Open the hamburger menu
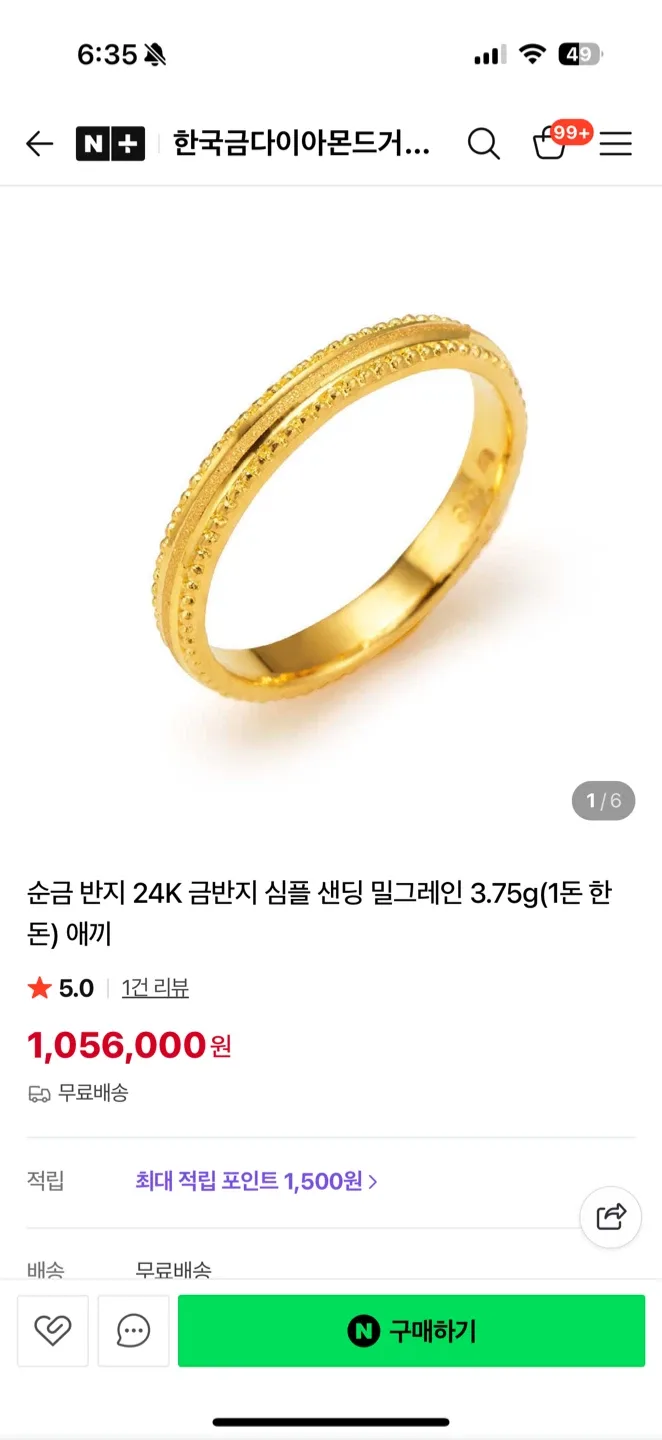The width and height of the screenshot is (662, 1440). coord(615,144)
